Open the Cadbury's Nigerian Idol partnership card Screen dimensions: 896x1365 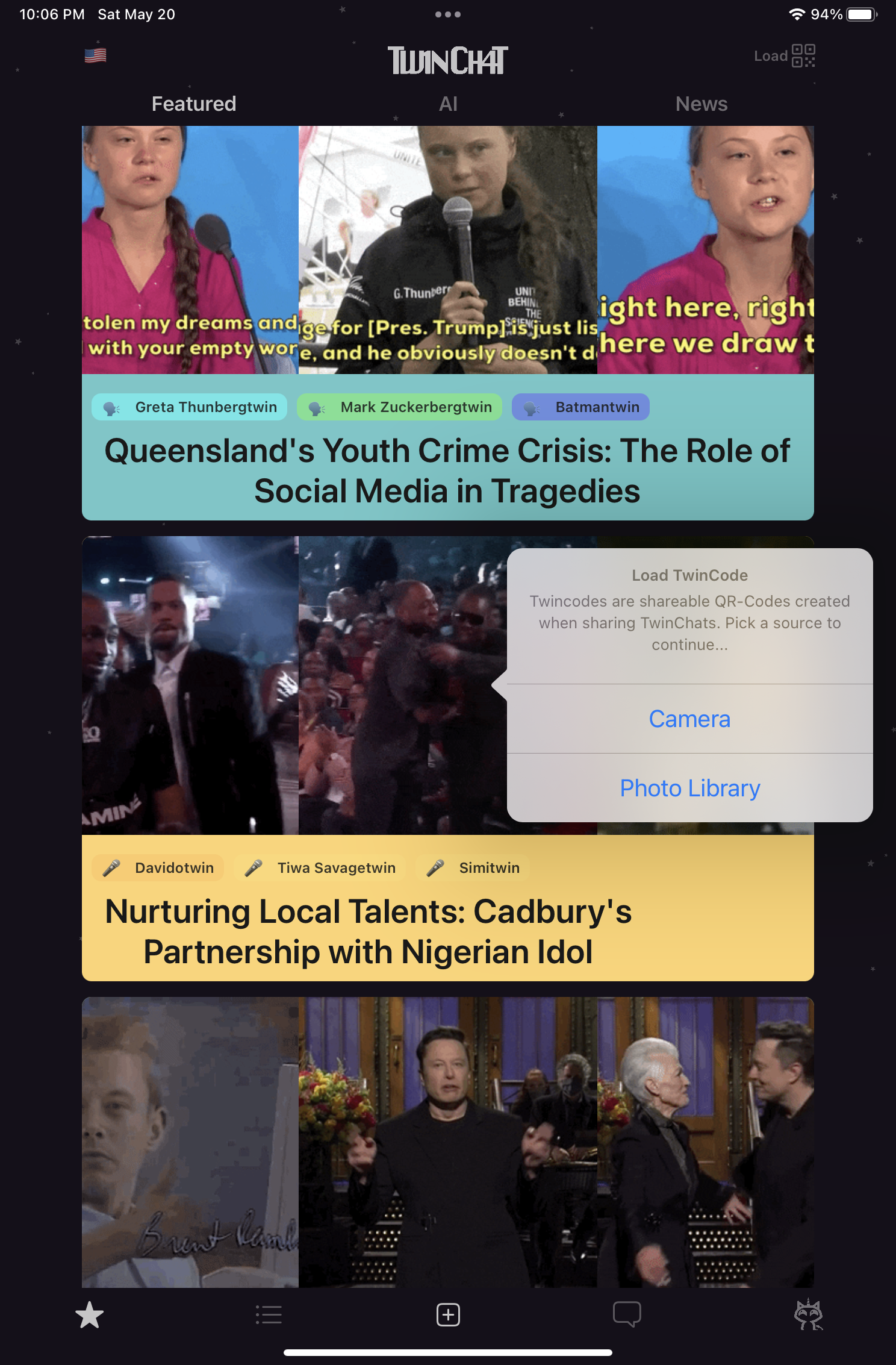pyautogui.click(x=368, y=931)
